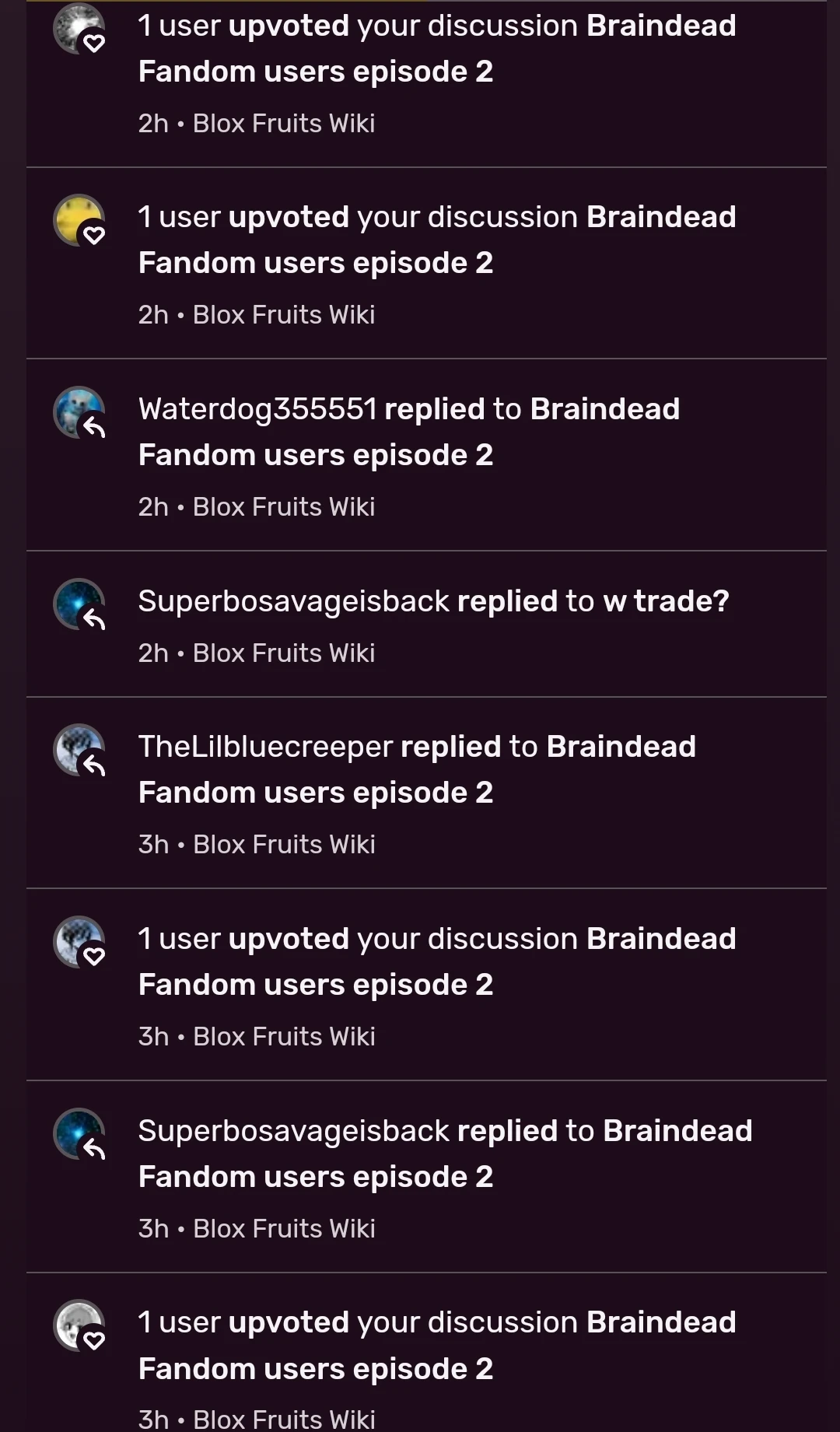Select the Waterdog355551 reply notification row
The height and width of the screenshot is (1432, 840).
point(420,450)
